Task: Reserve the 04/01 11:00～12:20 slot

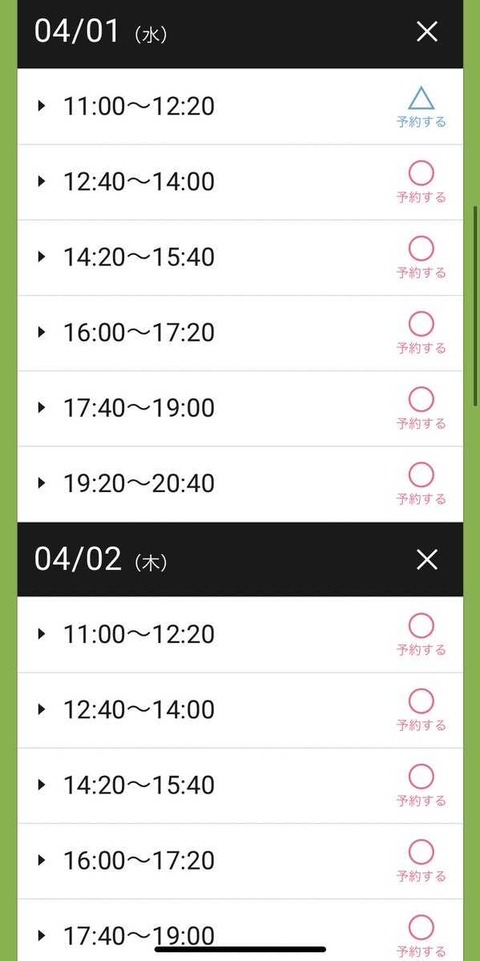Action: 421,107
